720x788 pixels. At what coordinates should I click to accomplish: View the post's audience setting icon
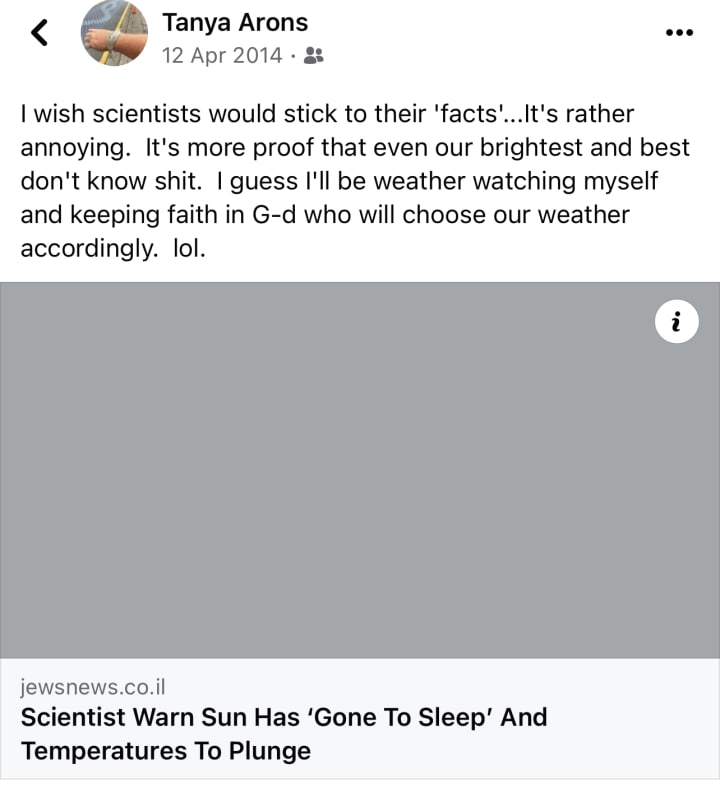314,56
